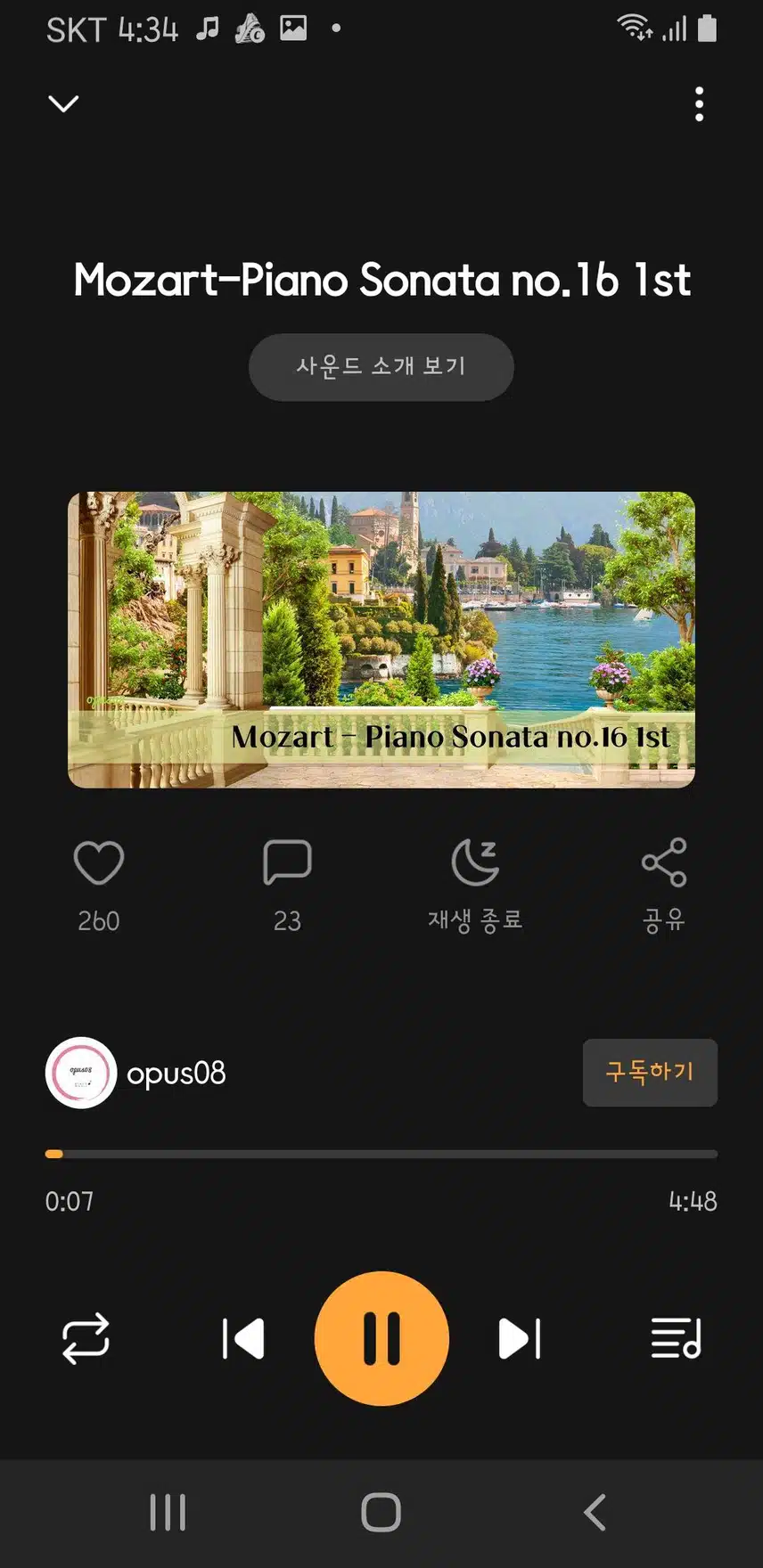Screen dimensions: 763x1568
Task: Skip to the next track
Action: click(x=520, y=1338)
